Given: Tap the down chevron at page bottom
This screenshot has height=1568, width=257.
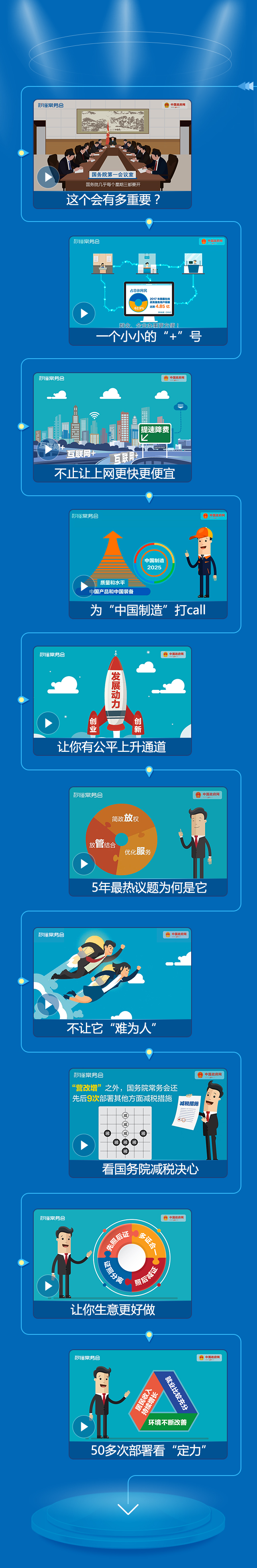Looking at the screenshot, I should click(x=128, y=1509).
